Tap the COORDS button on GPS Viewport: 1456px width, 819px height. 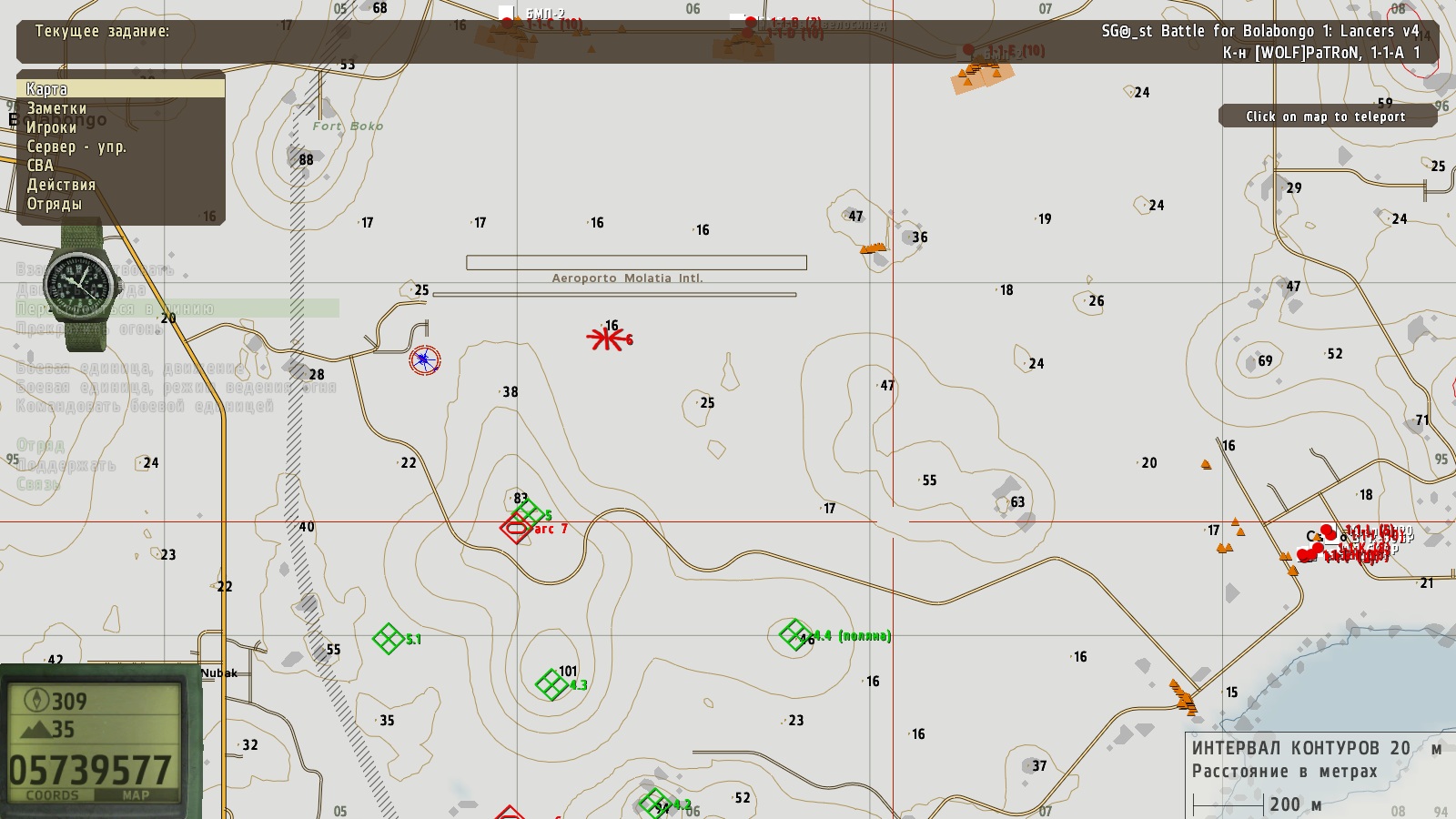[53, 795]
